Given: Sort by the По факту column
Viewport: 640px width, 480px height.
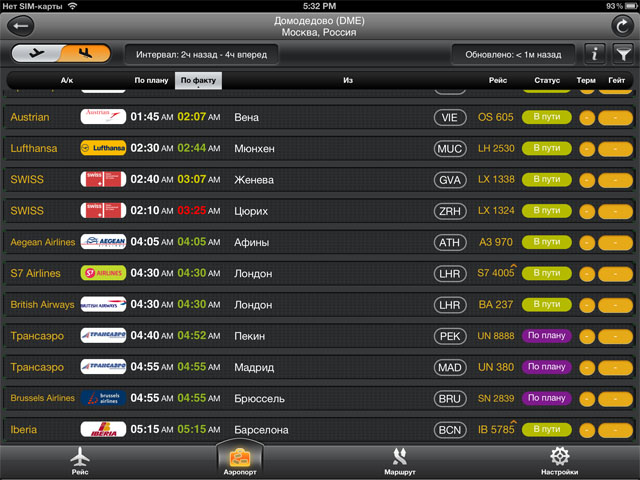Looking at the screenshot, I should coord(198,80).
